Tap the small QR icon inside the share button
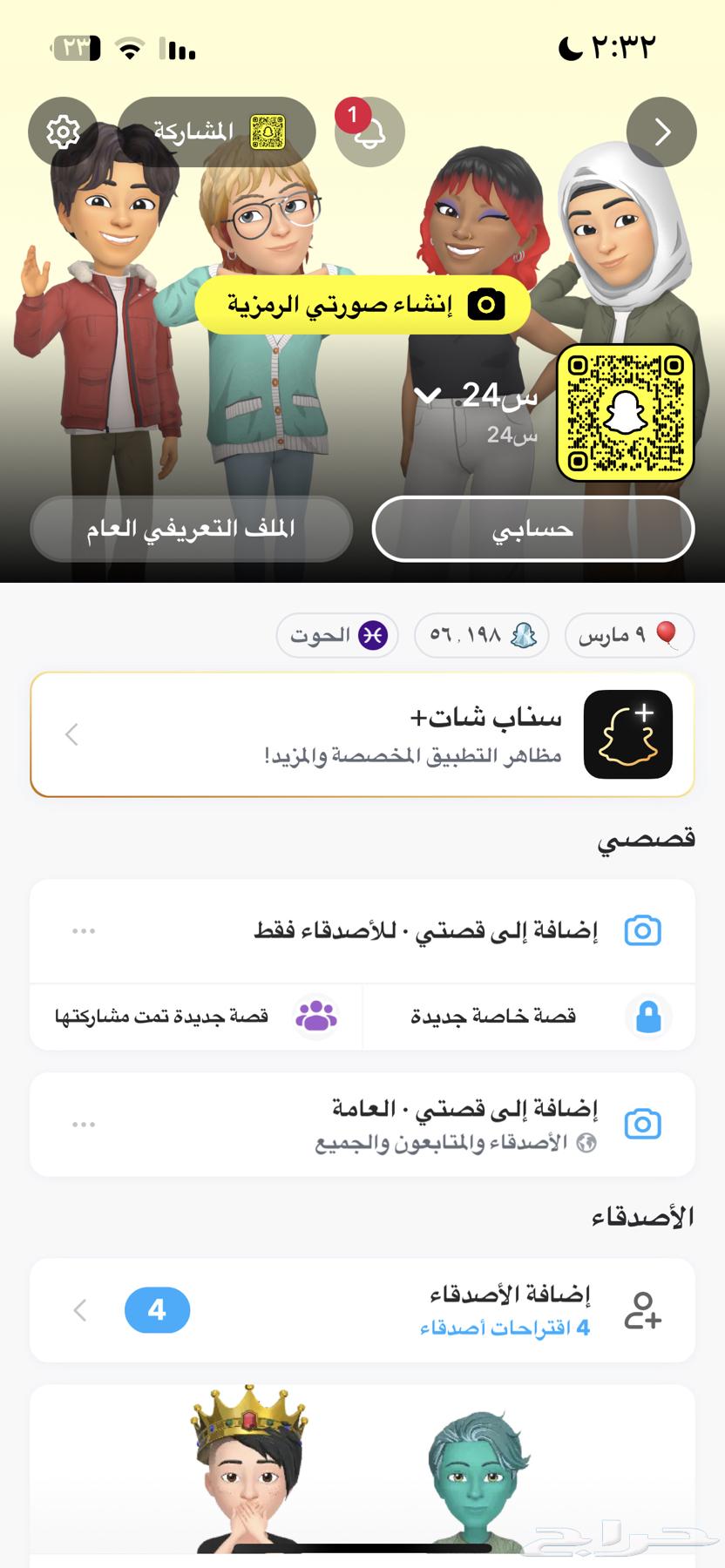The image size is (725, 1568). coord(266,131)
